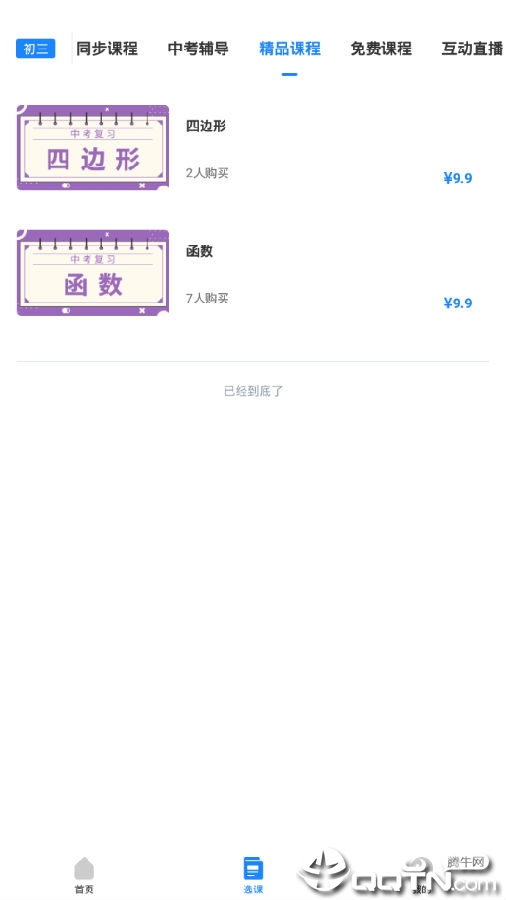Open the 互动直播 tab
This screenshot has width=506, height=900.
(x=473, y=49)
